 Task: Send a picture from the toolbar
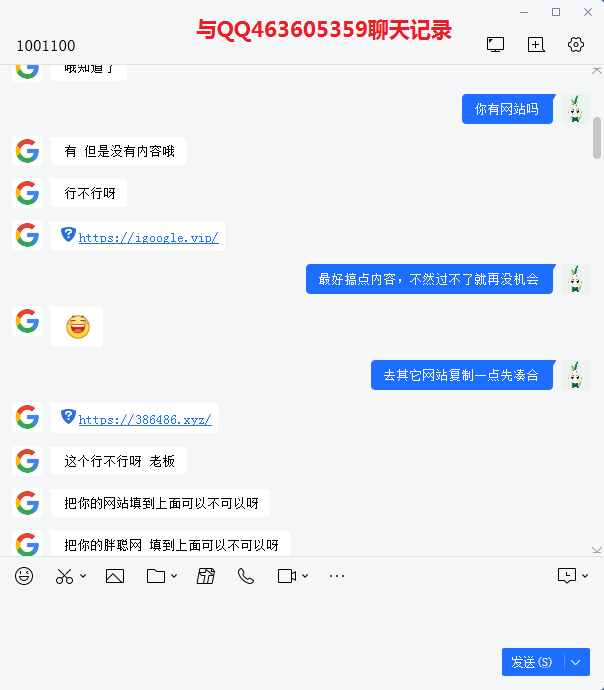115,576
